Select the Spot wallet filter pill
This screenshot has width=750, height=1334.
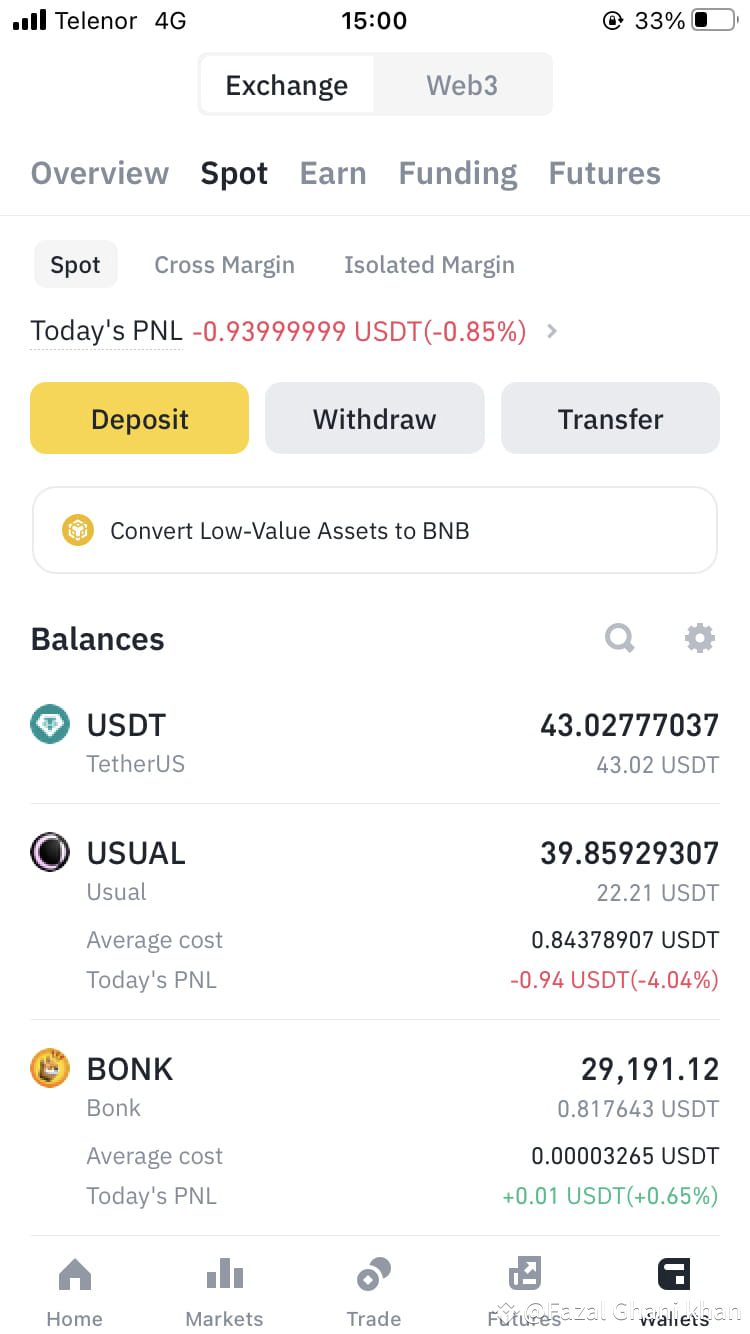[x=75, y=264]
